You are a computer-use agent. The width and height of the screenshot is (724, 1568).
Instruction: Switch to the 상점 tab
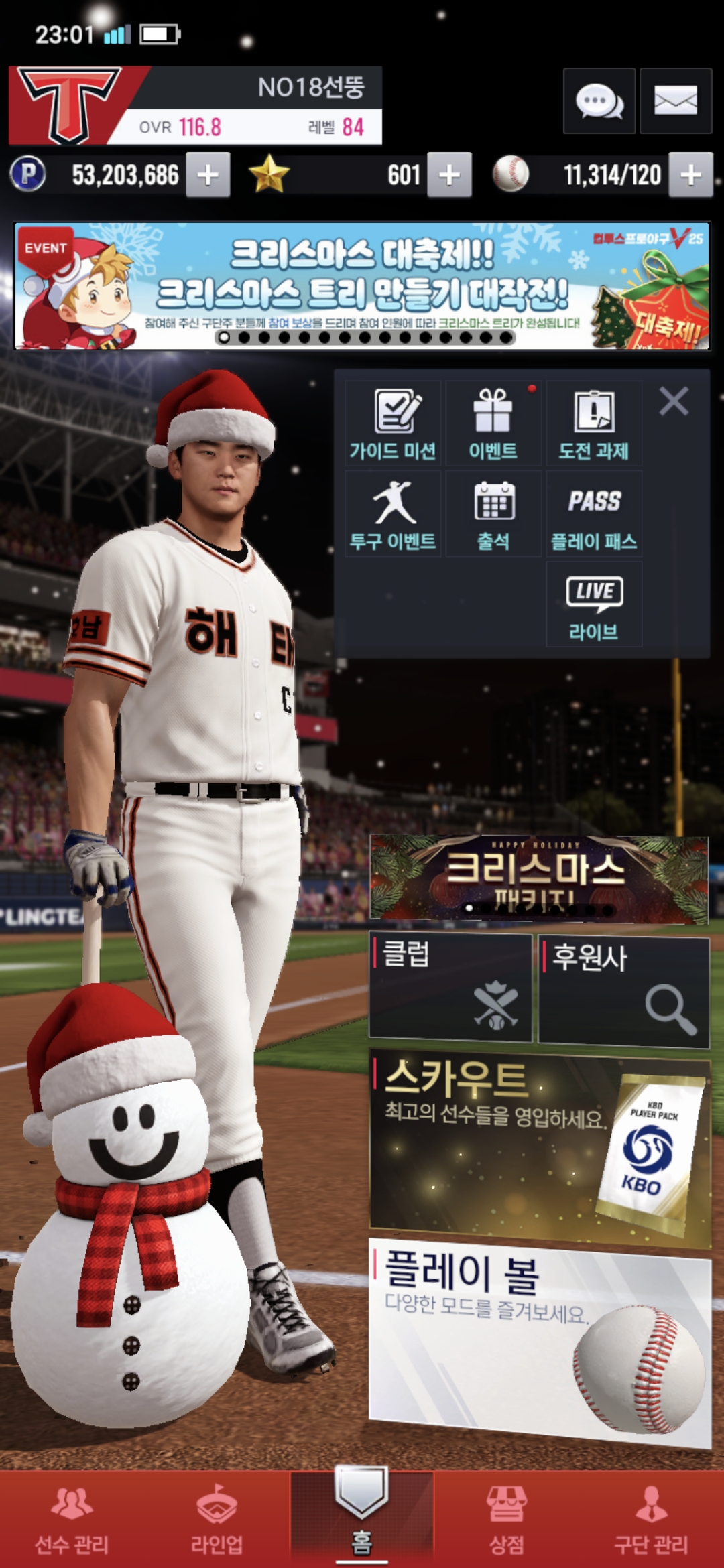coord(507,1520)
